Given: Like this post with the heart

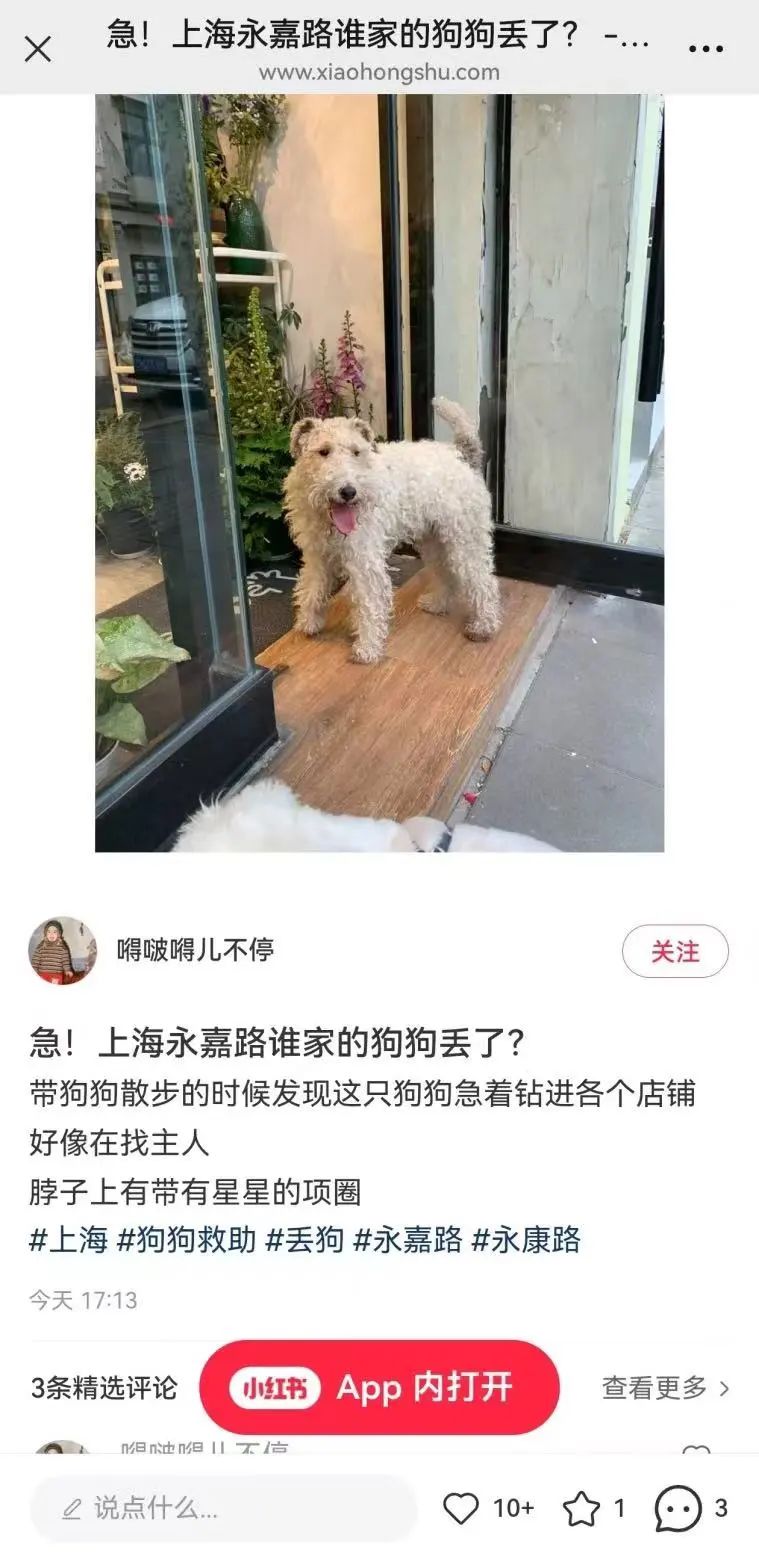Looking at the screenshot, I should pos(461,1508).
